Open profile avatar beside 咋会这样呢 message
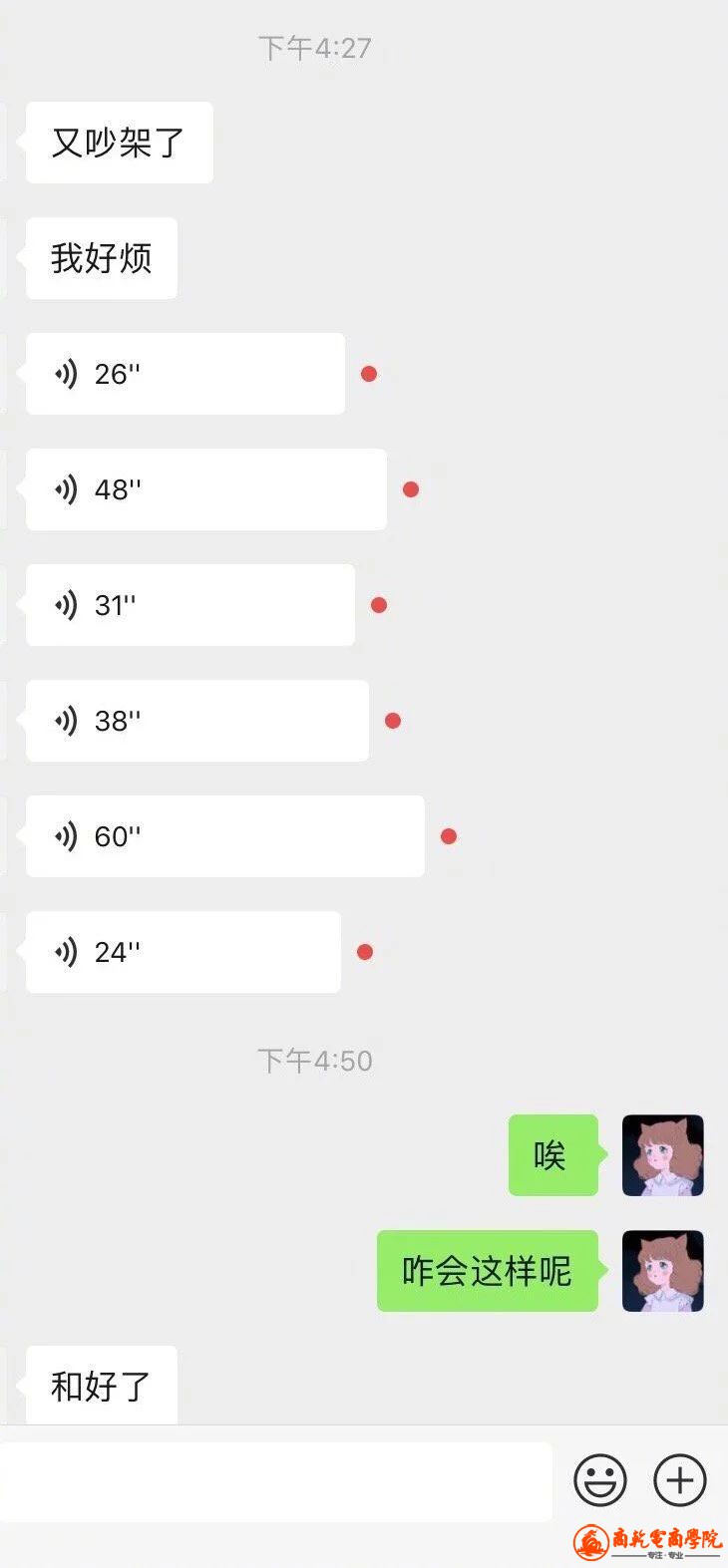The height and width of the screenshot is (1568, 728). (x=663, y=1271)
